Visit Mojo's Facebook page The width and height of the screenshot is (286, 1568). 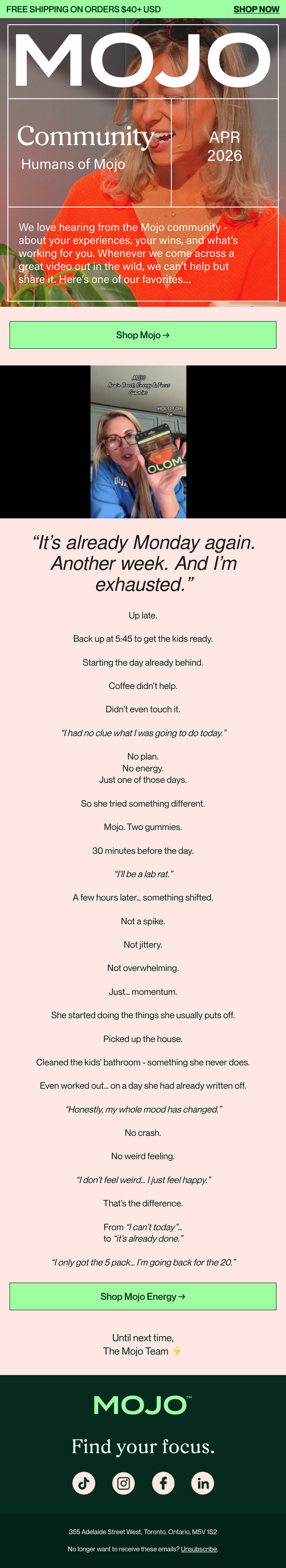(163, 1483)
